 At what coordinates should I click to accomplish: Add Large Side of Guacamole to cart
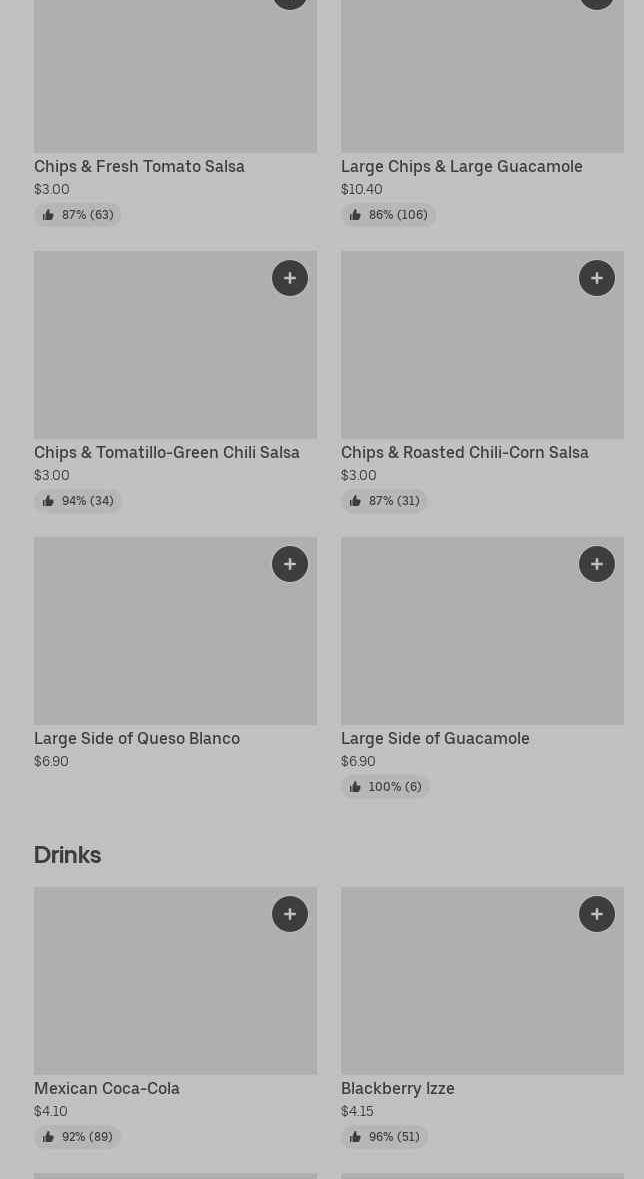[597, 564]
